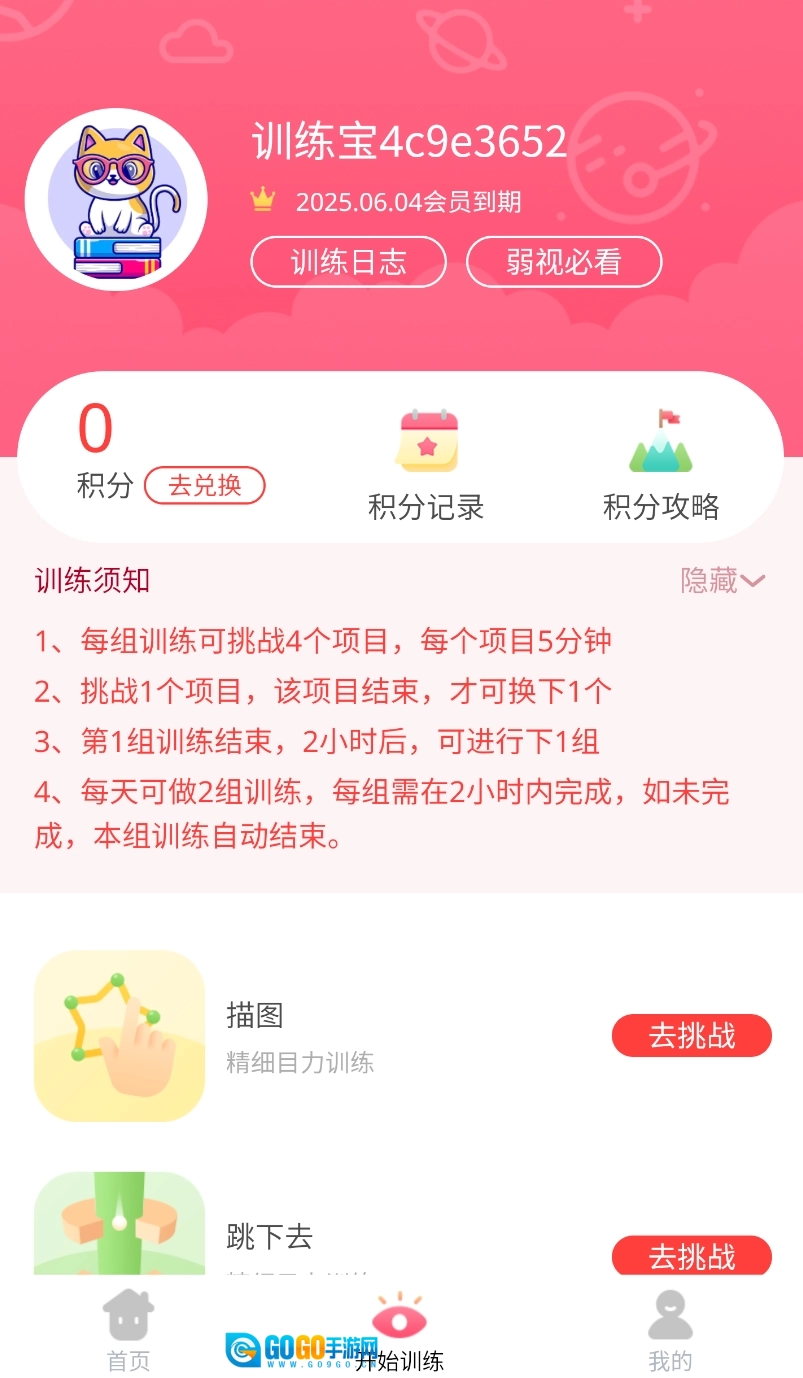Open 积分攻略 points guide
Image resolution: width=803 pixels, height=1378 pixels.
click(x=661, y=465)
